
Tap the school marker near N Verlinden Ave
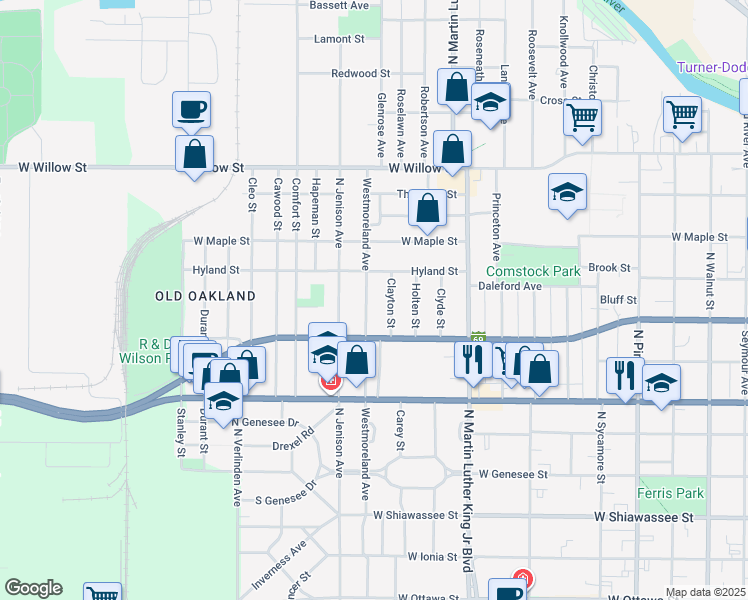[223, 404]
